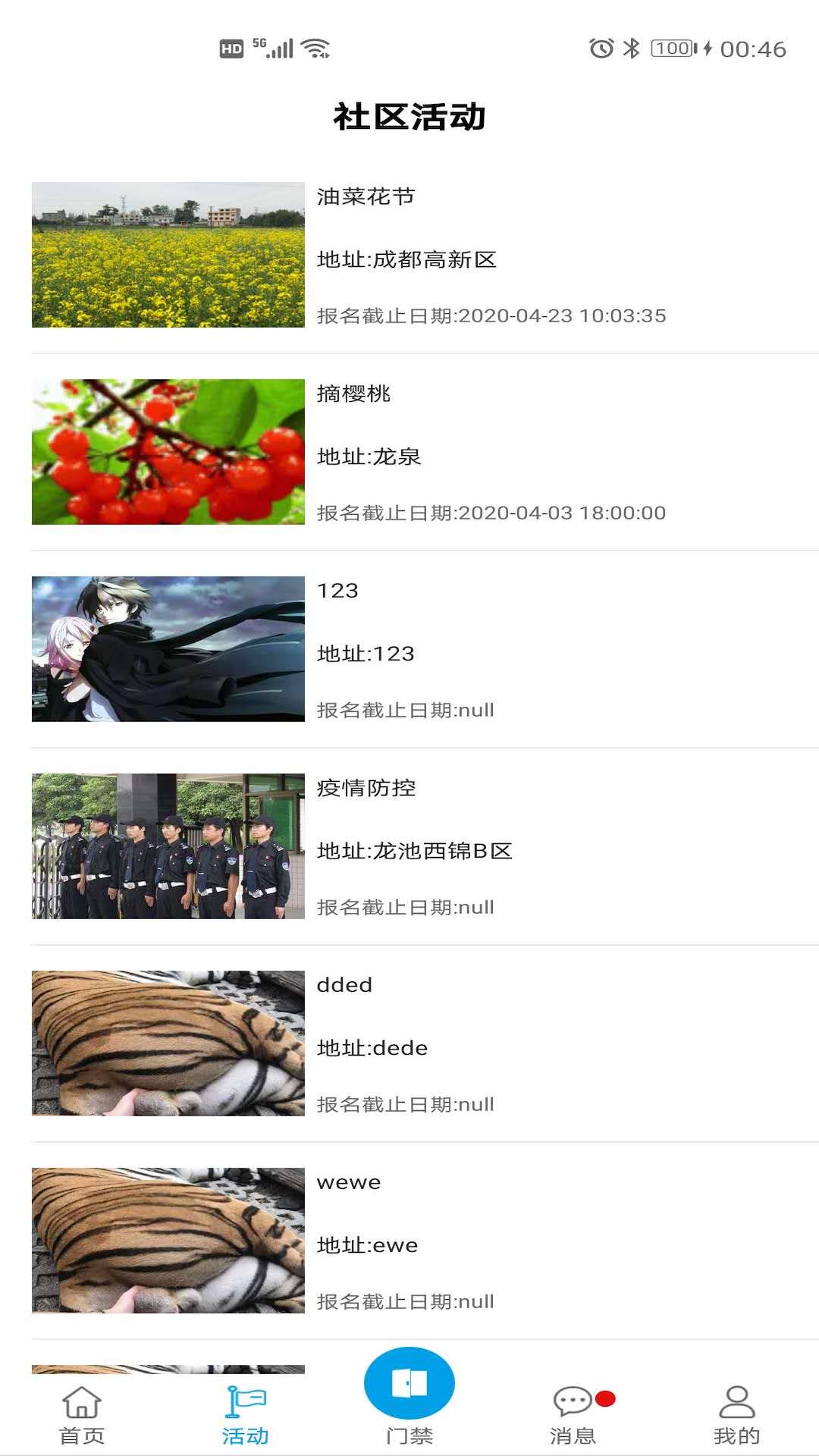
Task: Tap the Bluetooth status bar icon
Action: coord(630,47)
